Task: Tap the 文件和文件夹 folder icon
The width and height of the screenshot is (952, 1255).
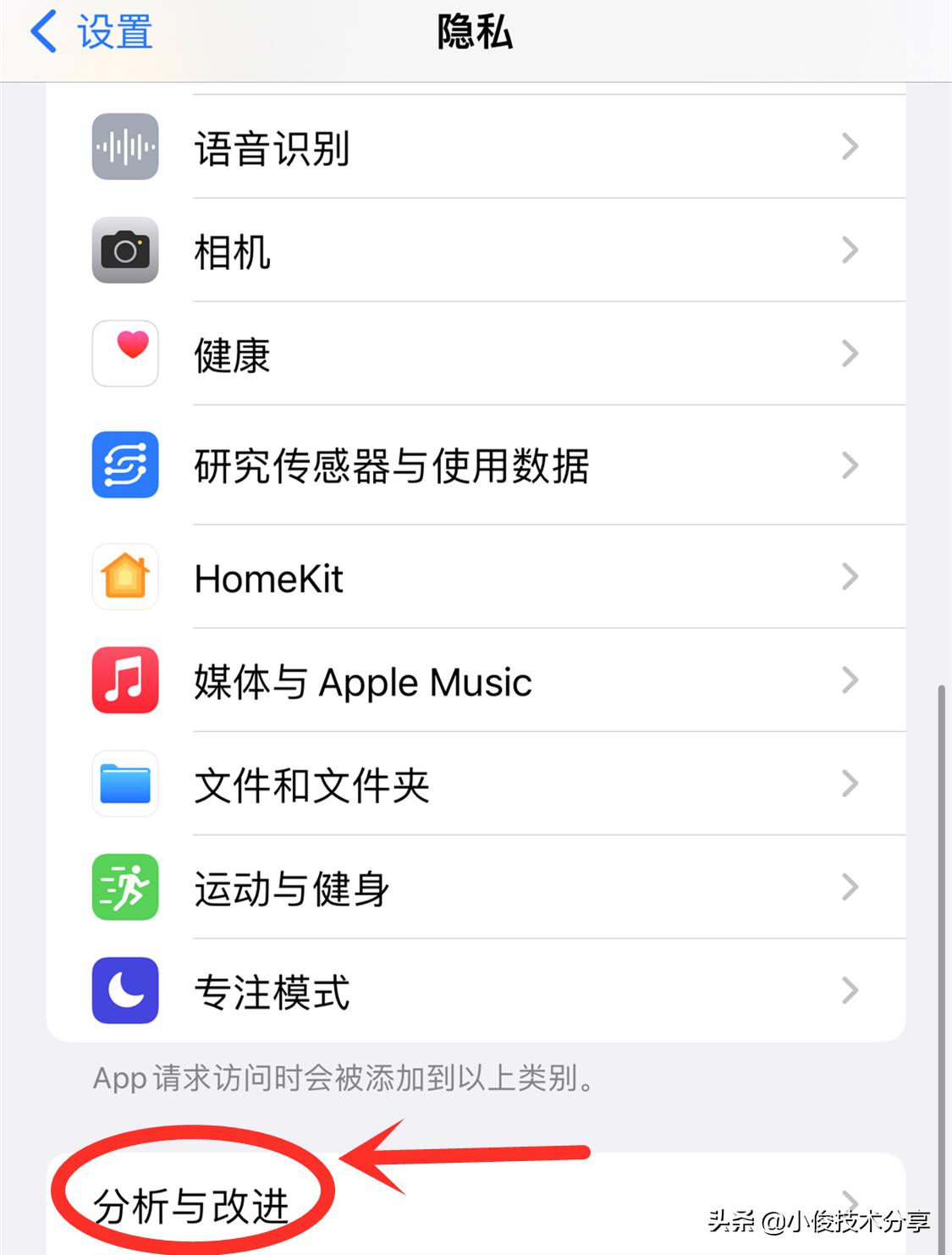Action: click(124, 784)
